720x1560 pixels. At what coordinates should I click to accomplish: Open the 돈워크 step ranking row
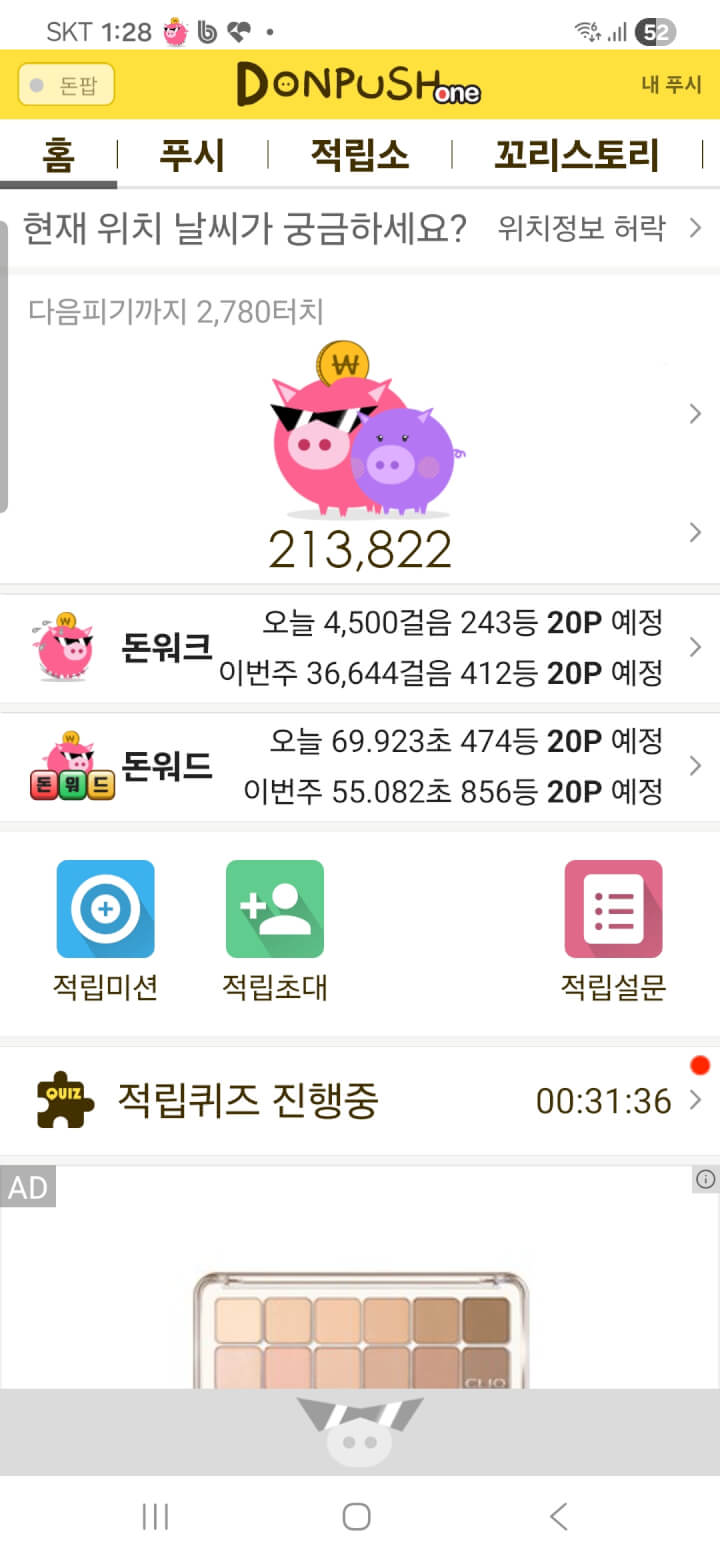360,648
